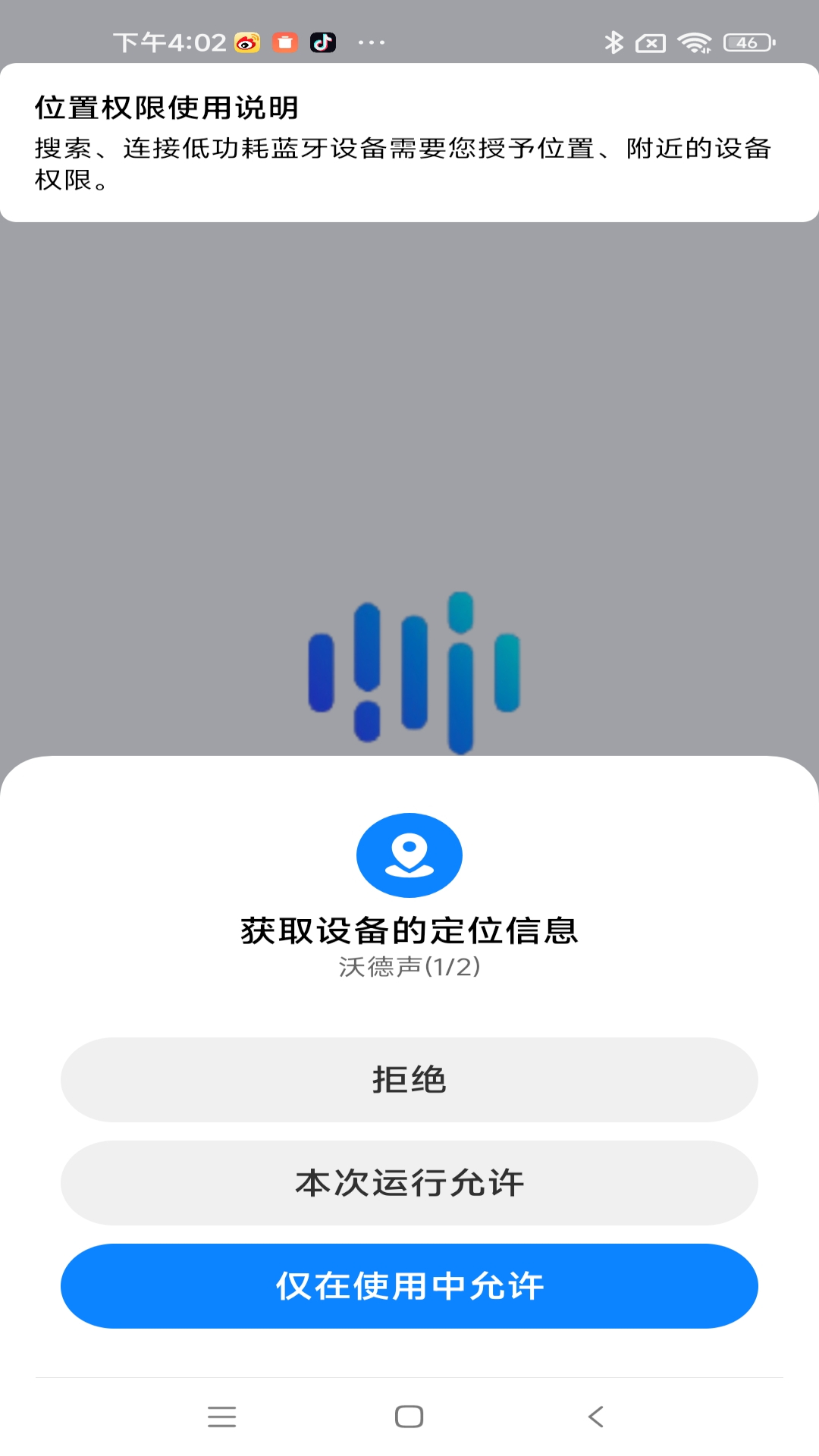The width and height of the screenshot is (819, 1456).
Task: Tap the home navigation button
Action: pyautogui.click(x=409, y=1415)
